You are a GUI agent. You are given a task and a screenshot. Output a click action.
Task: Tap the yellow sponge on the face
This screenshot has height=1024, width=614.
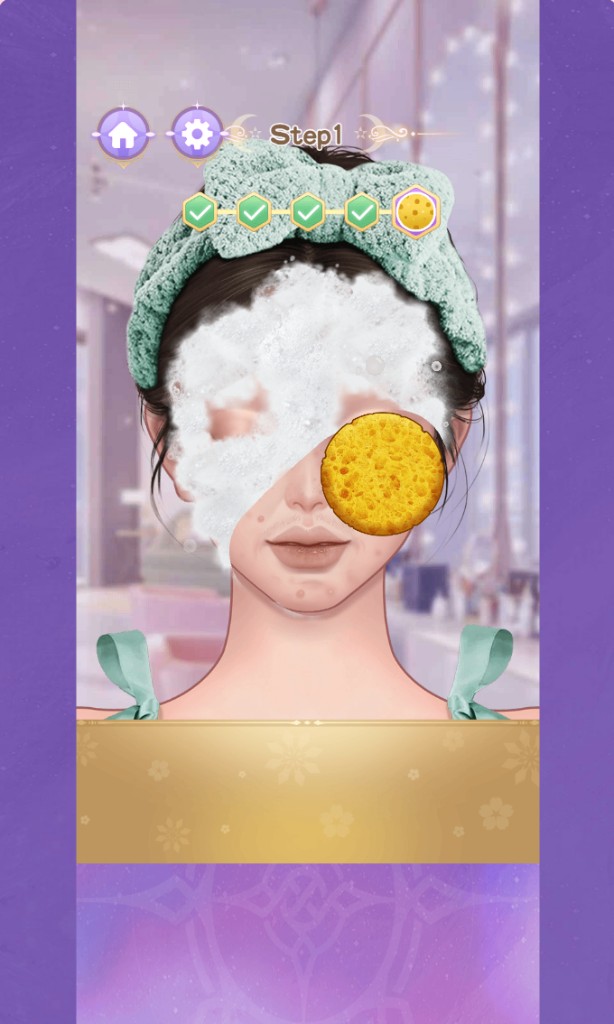coord(383,474)
